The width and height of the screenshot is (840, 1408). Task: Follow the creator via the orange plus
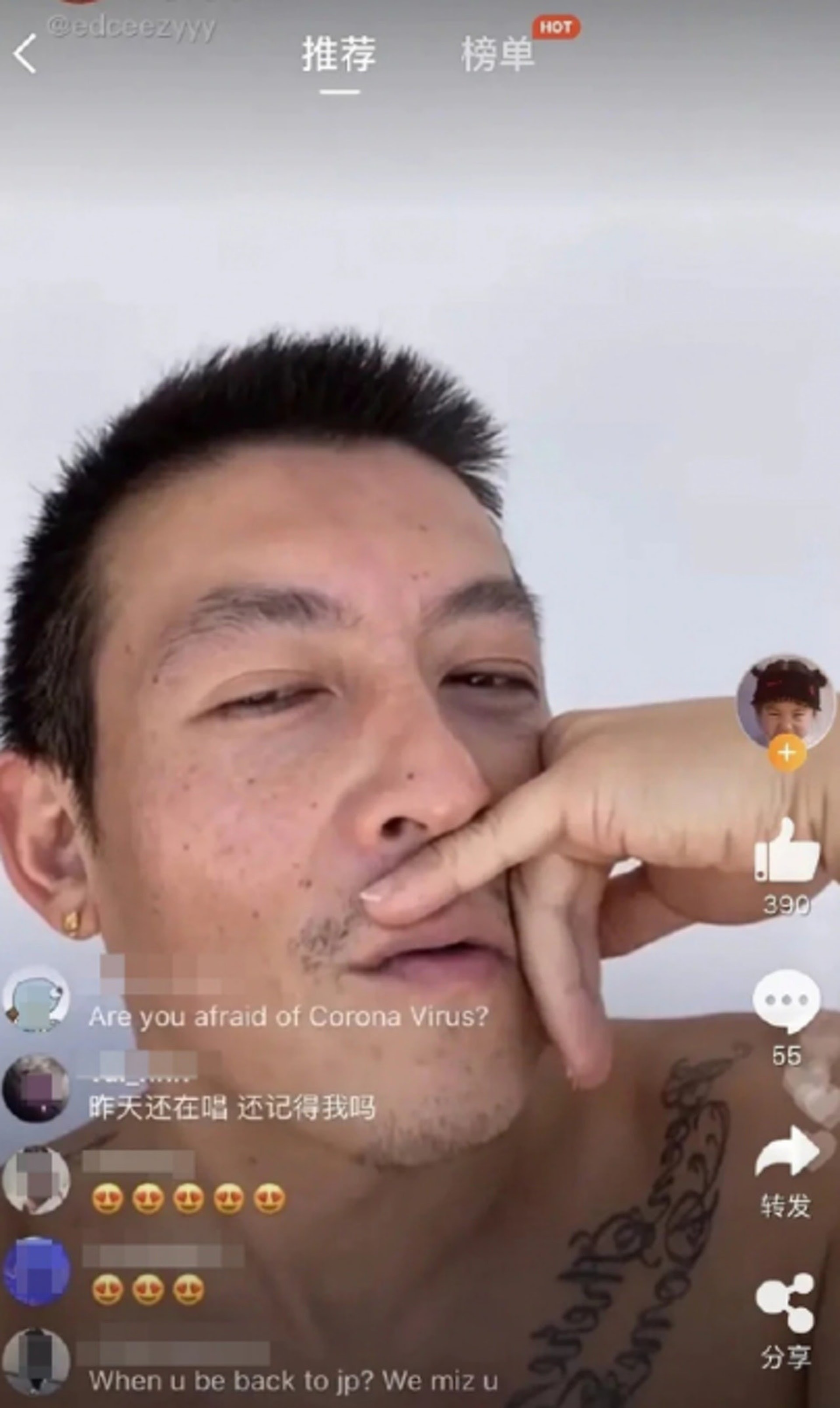pos(787,753)
